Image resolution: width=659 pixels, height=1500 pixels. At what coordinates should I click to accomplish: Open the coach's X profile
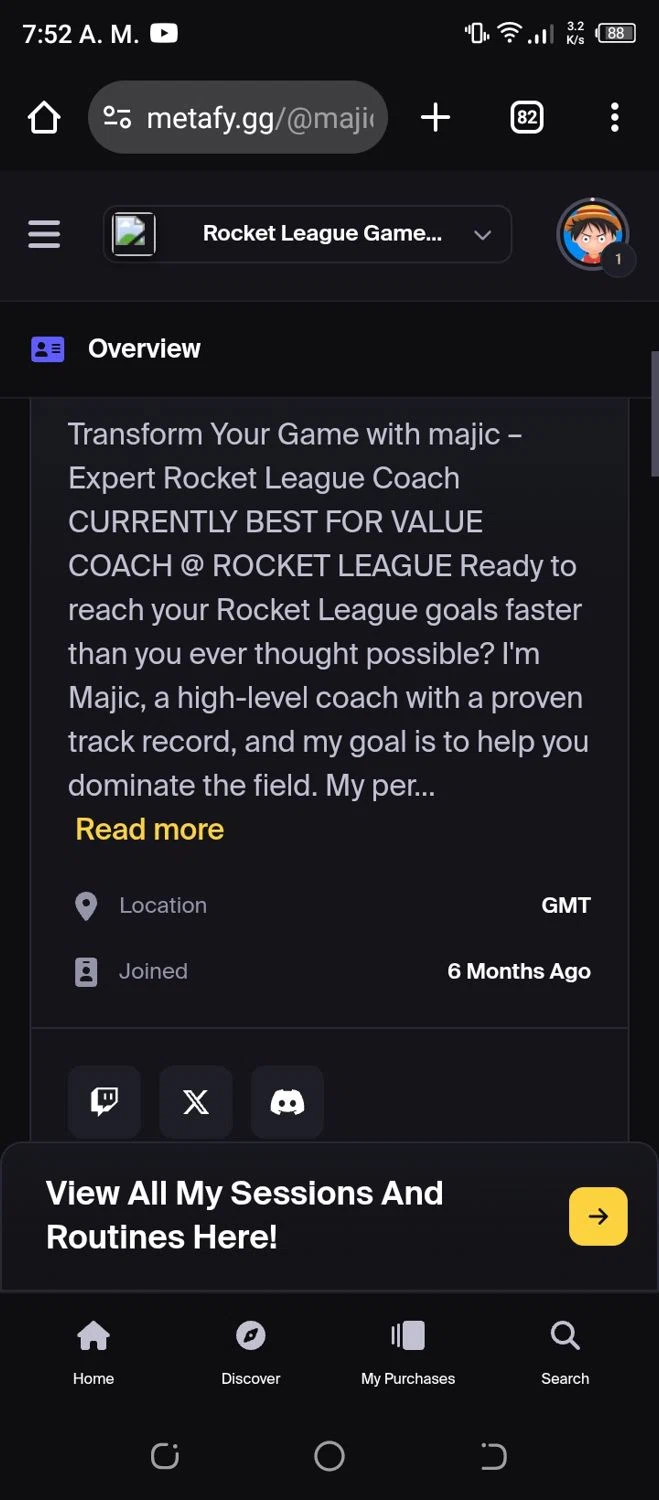coord(196,1102)
